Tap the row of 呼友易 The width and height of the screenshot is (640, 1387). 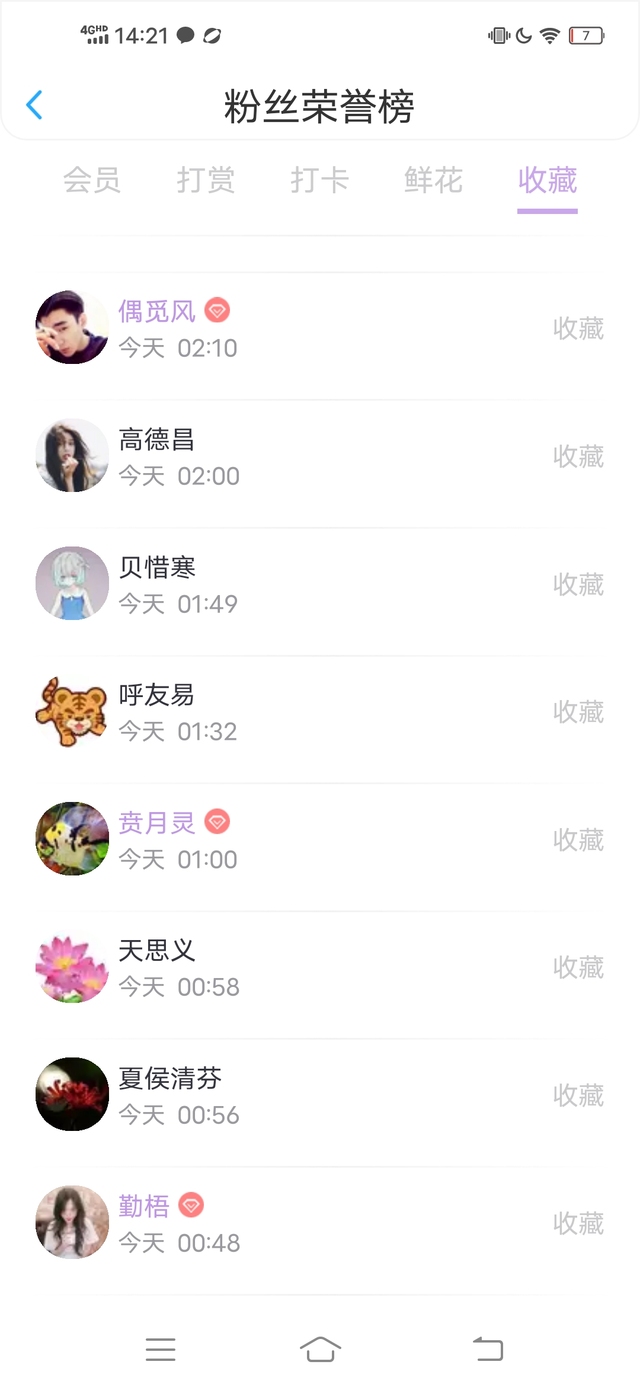tap(320, 712)
